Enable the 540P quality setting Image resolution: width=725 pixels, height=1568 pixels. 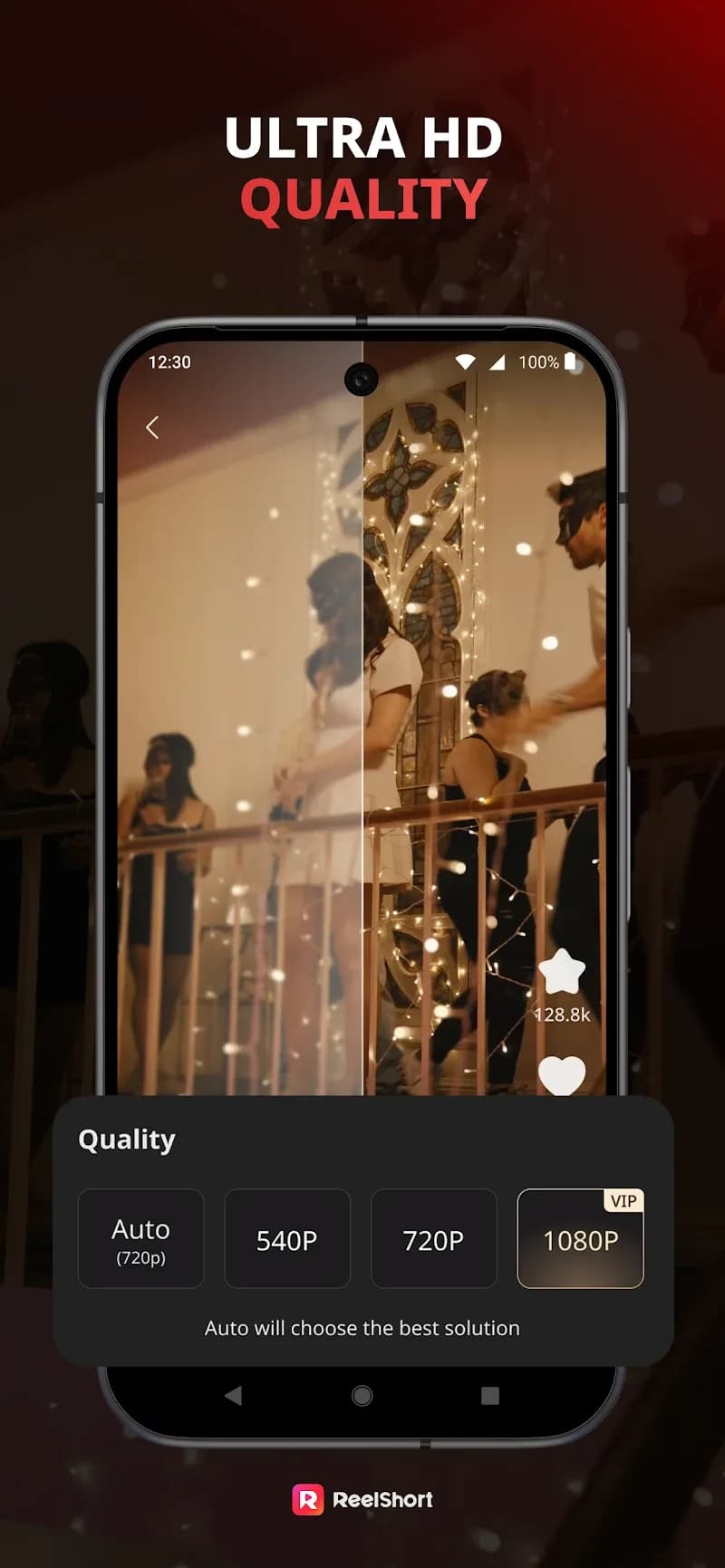pyautogui.click(x=287, y=1238)
